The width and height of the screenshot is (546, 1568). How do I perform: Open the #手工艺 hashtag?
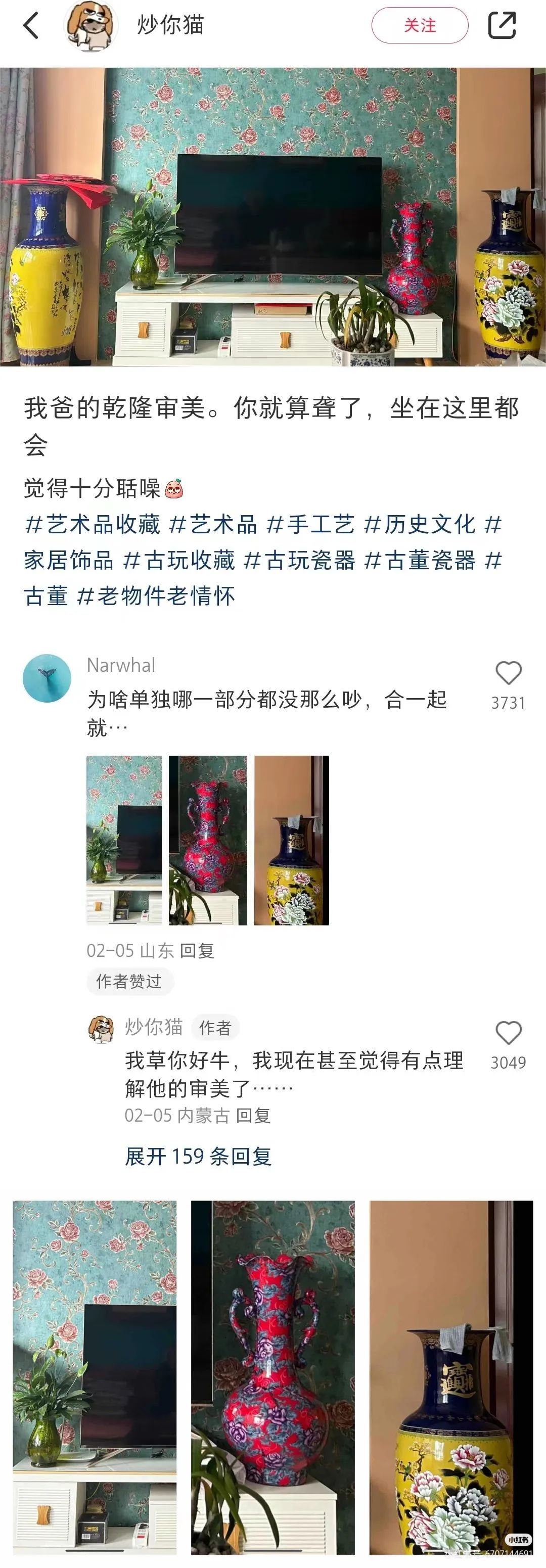(x=310, y=524)
